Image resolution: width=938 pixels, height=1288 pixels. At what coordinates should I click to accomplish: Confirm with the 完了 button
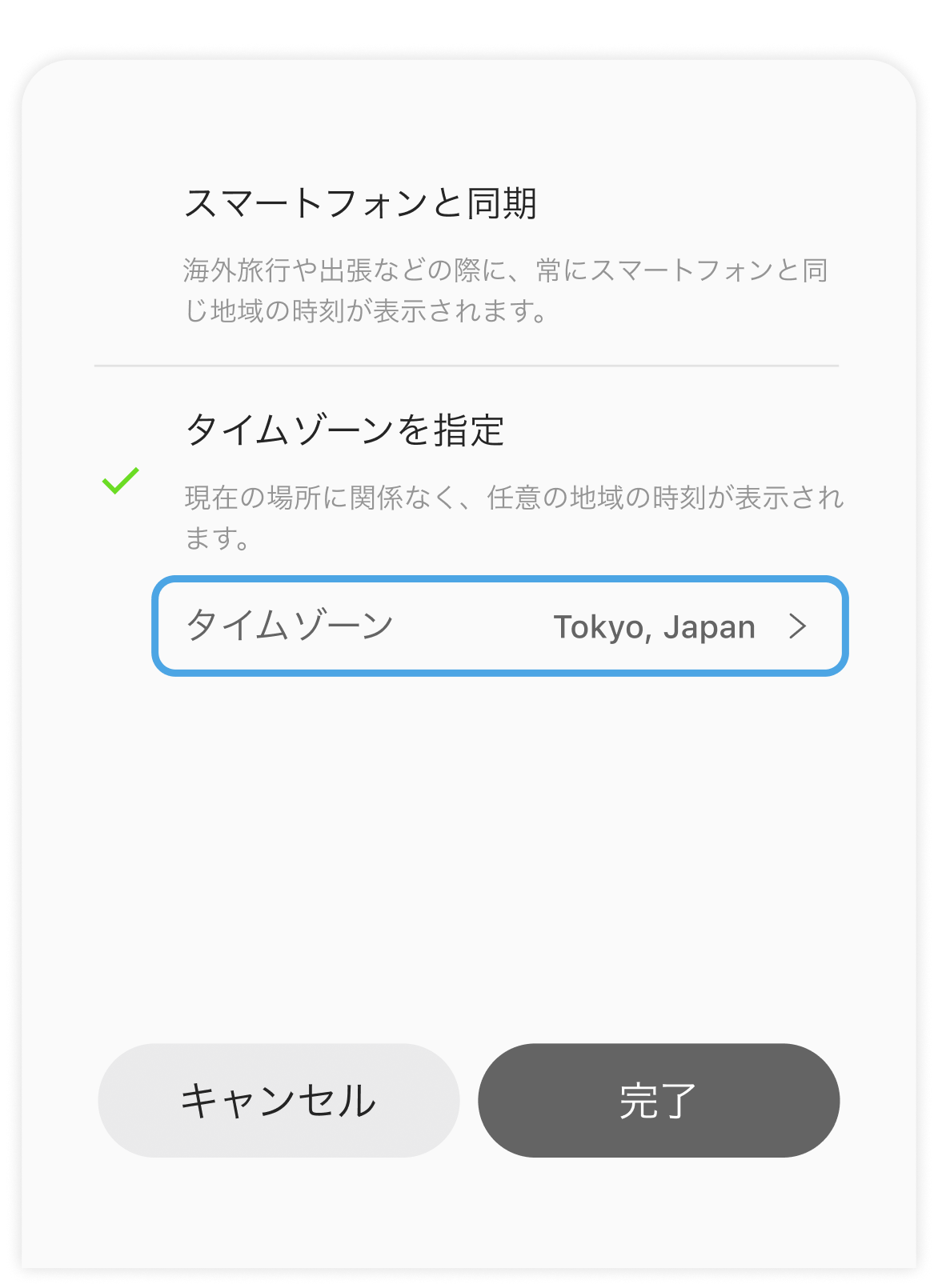[x=658, y=1100]
